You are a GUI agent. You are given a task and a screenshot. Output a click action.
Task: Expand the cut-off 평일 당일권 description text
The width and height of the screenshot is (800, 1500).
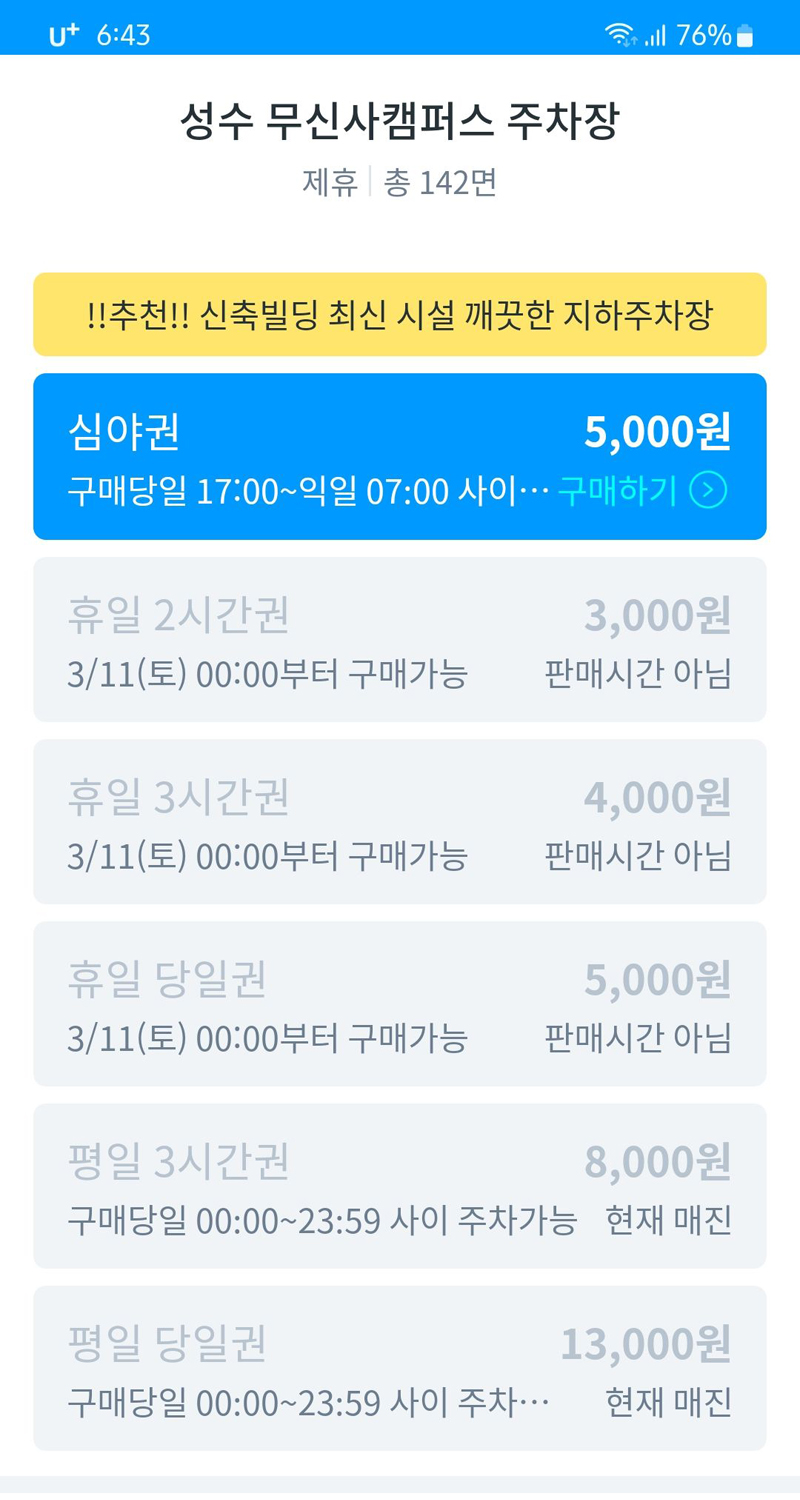pyautogui.click(x=300, y=1405)
